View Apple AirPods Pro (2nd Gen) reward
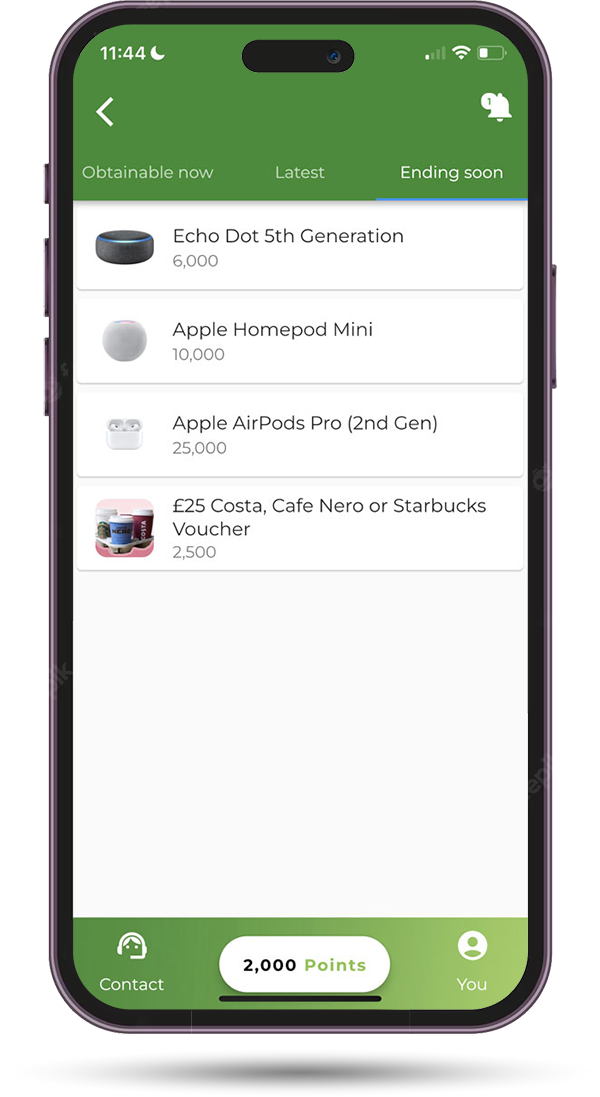This screenshot has height=1097, width=600. coord(299,434)
